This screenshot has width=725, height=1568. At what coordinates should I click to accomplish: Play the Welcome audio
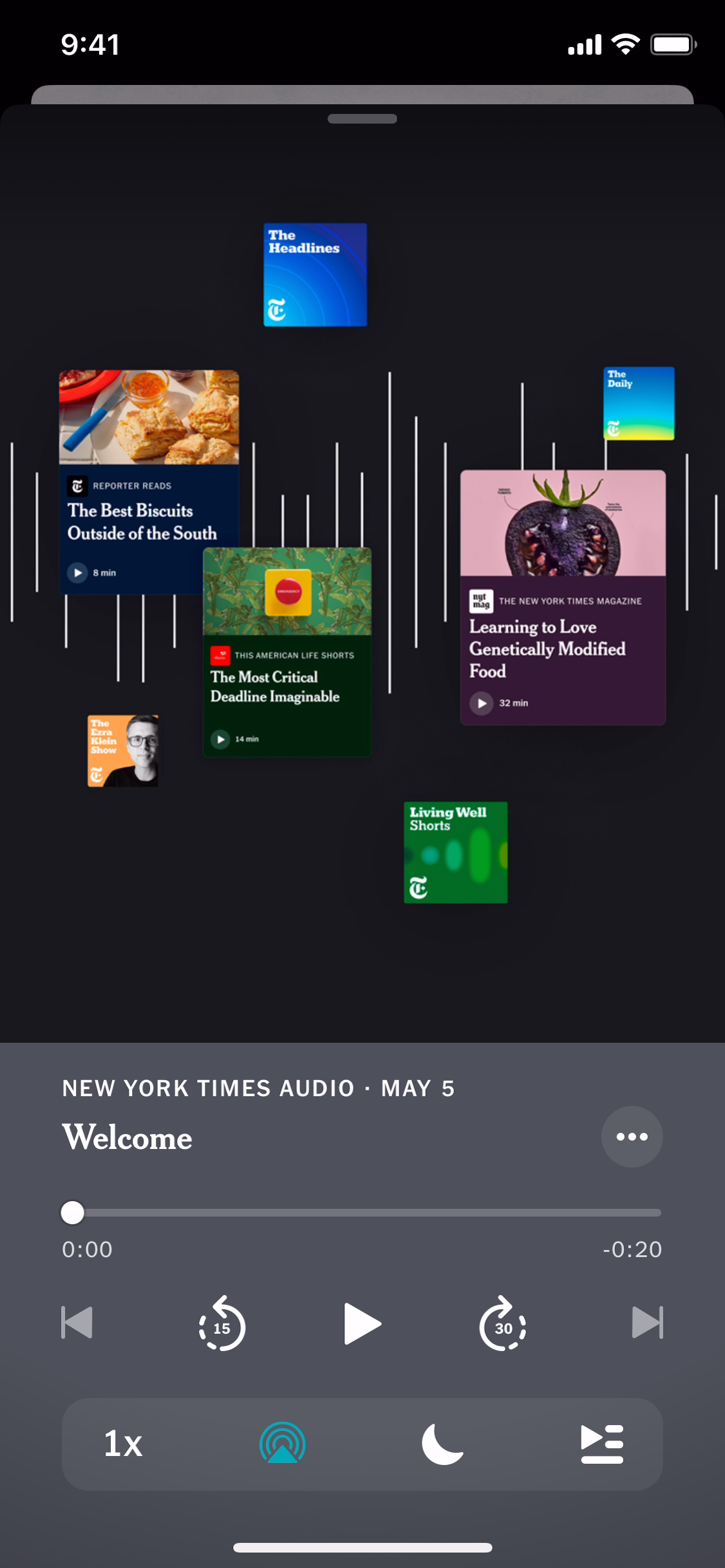tap(362, 1323)
